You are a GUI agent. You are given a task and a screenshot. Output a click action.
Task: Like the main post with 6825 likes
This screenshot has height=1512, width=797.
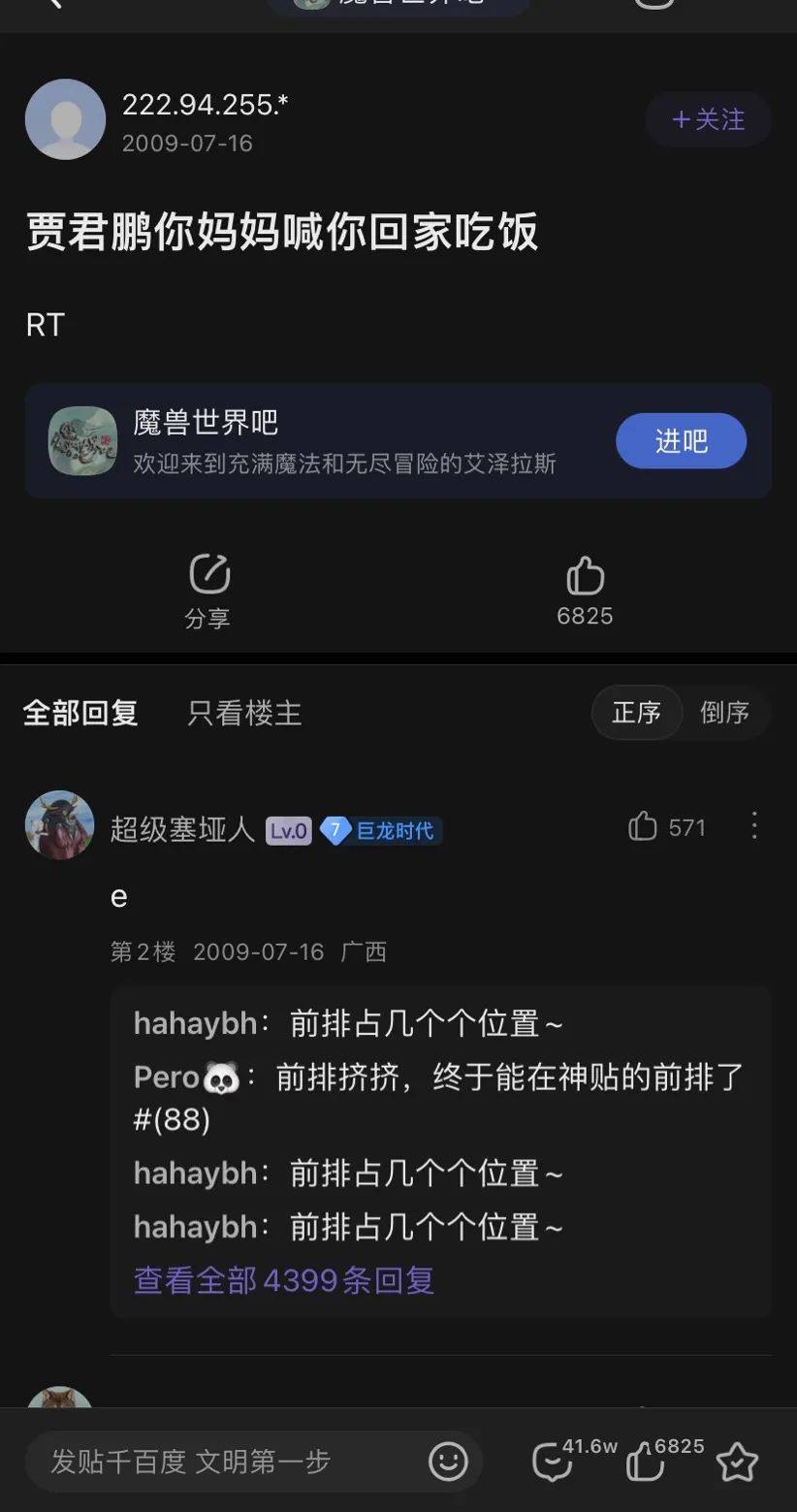585,590
